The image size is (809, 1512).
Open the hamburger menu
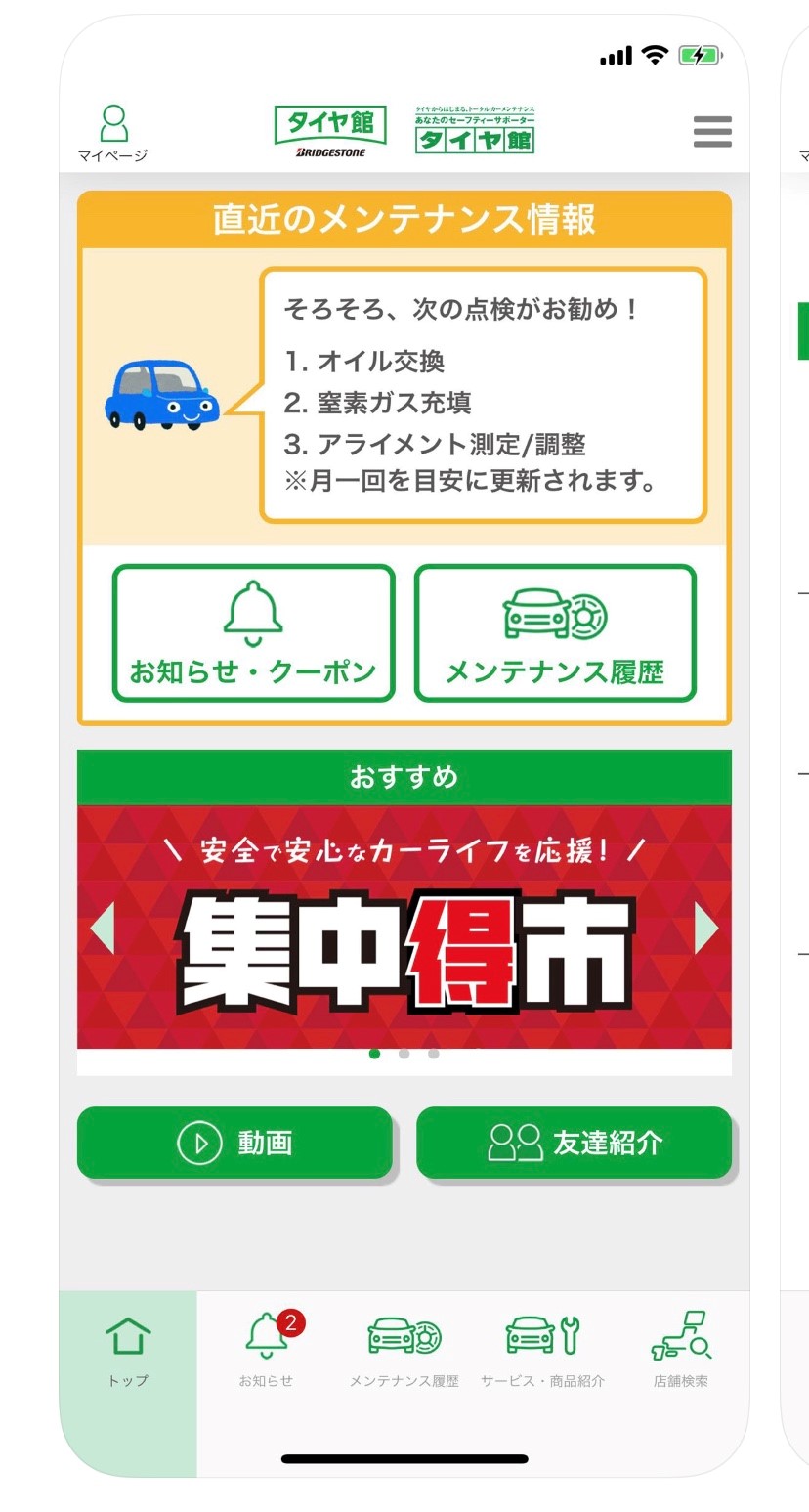click(712, 132)
